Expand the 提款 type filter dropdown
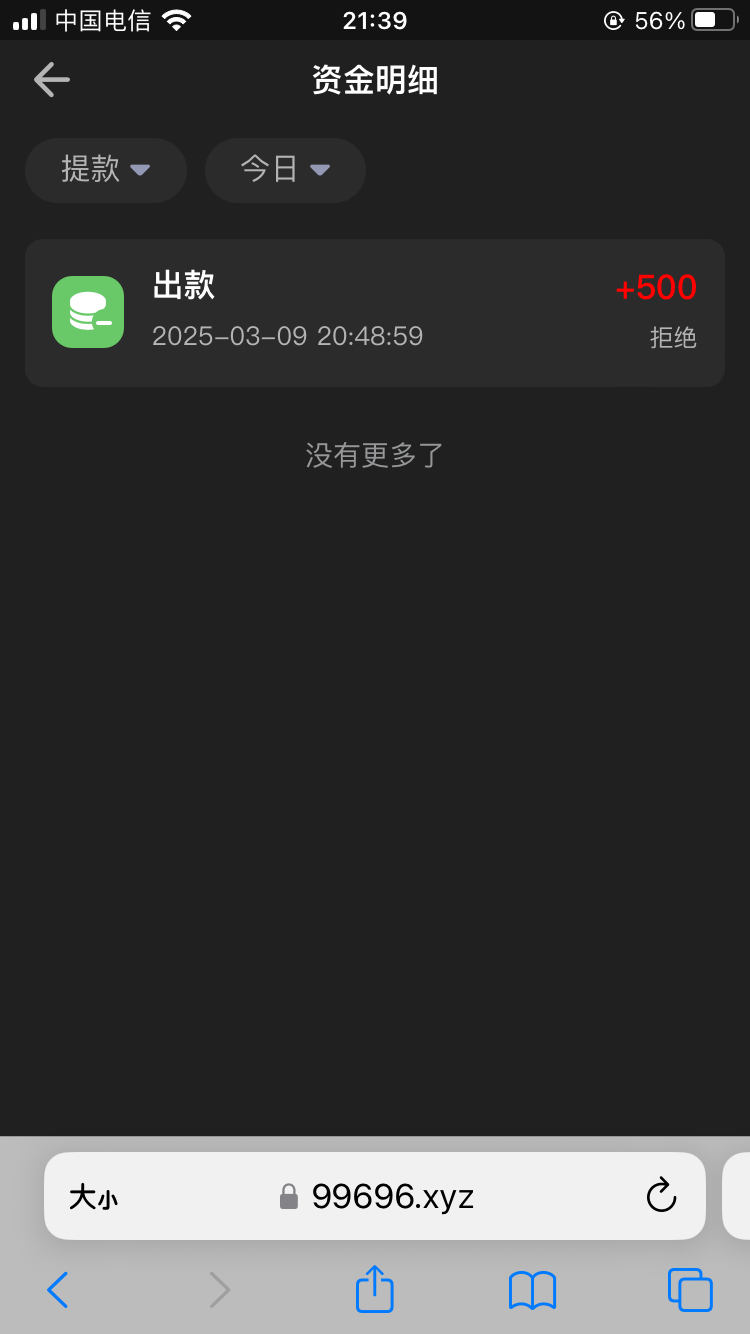This screenshot has height=1334, width=750. point(106,170)
